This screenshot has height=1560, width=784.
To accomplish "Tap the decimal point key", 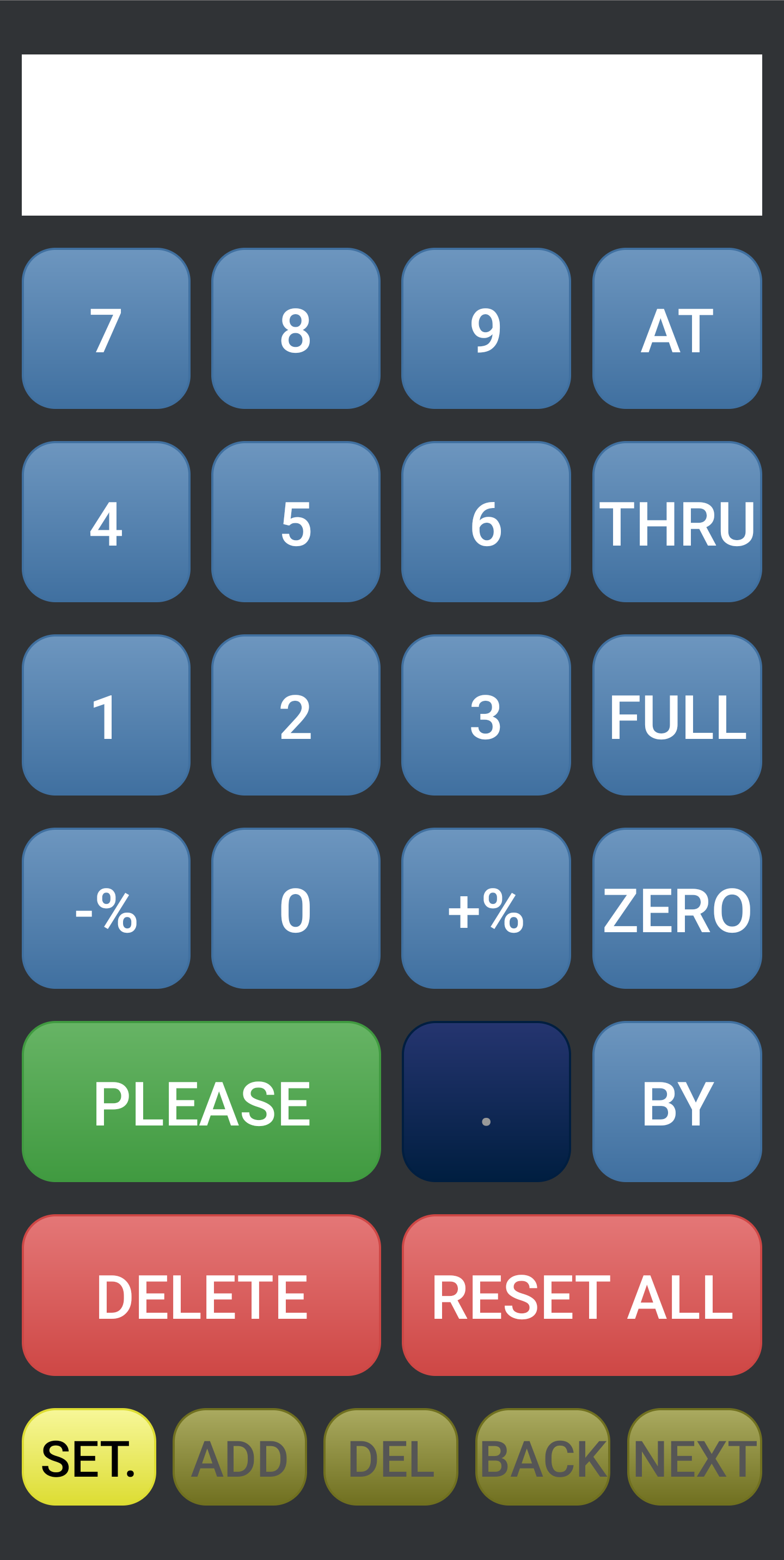I will (x=486, y=1102).
